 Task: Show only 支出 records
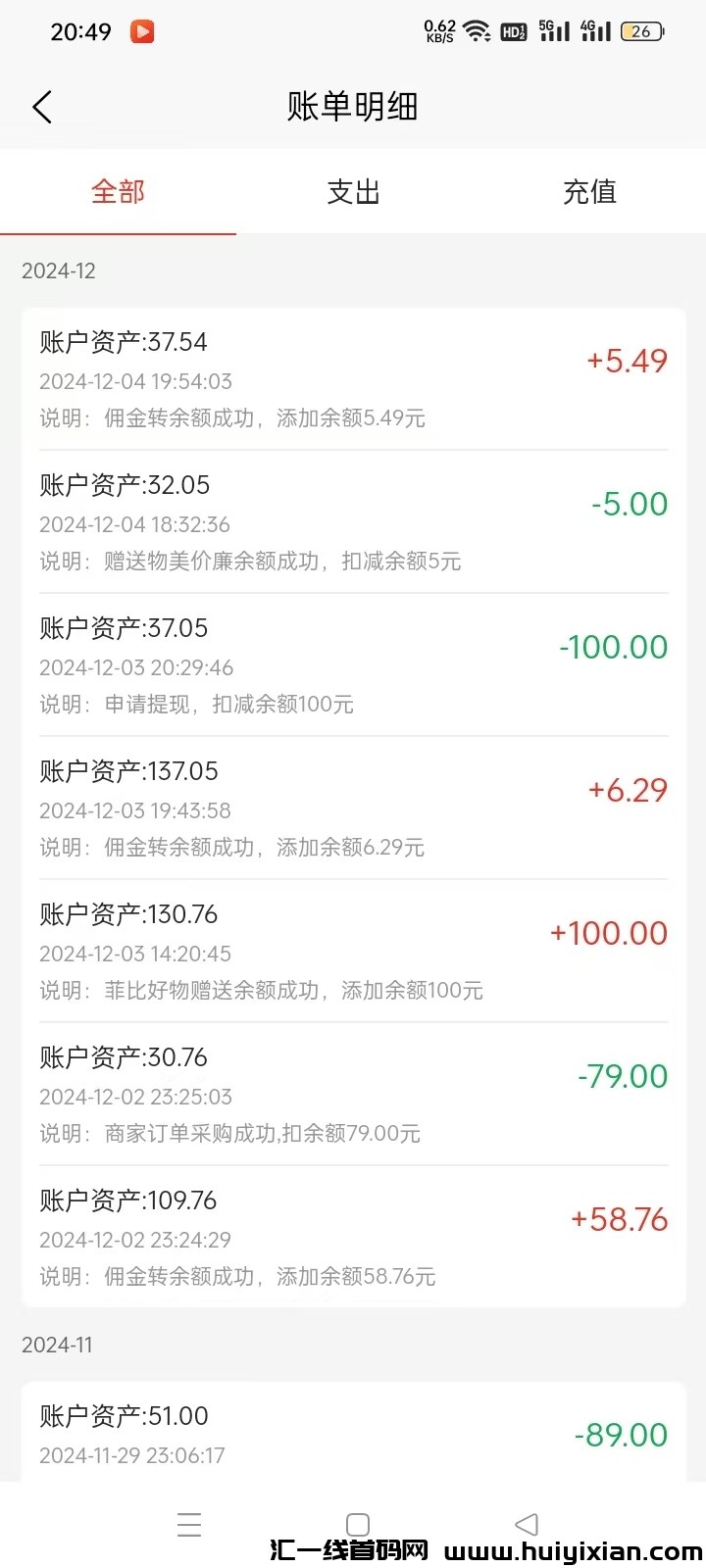[353, 192]
